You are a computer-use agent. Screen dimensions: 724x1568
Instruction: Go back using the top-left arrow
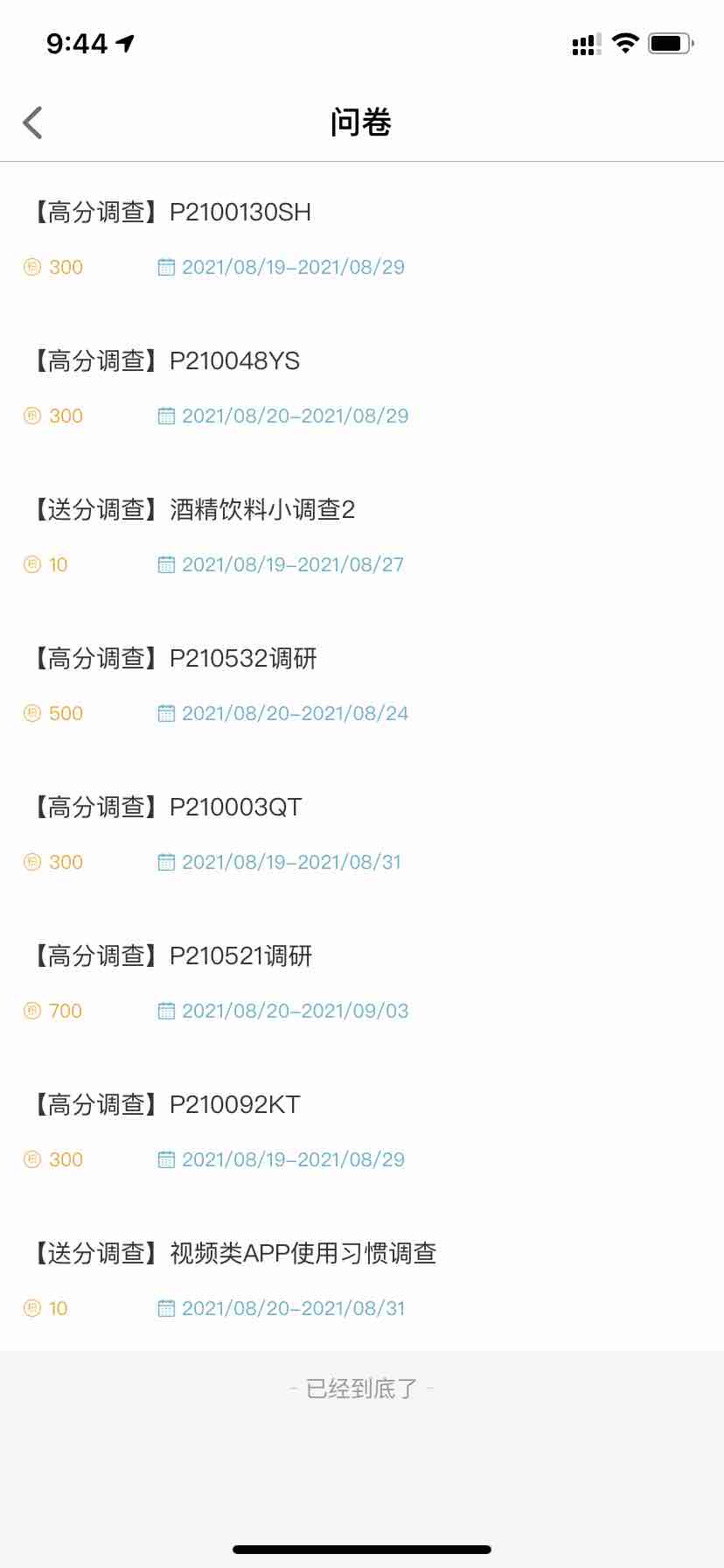point(33,122)
